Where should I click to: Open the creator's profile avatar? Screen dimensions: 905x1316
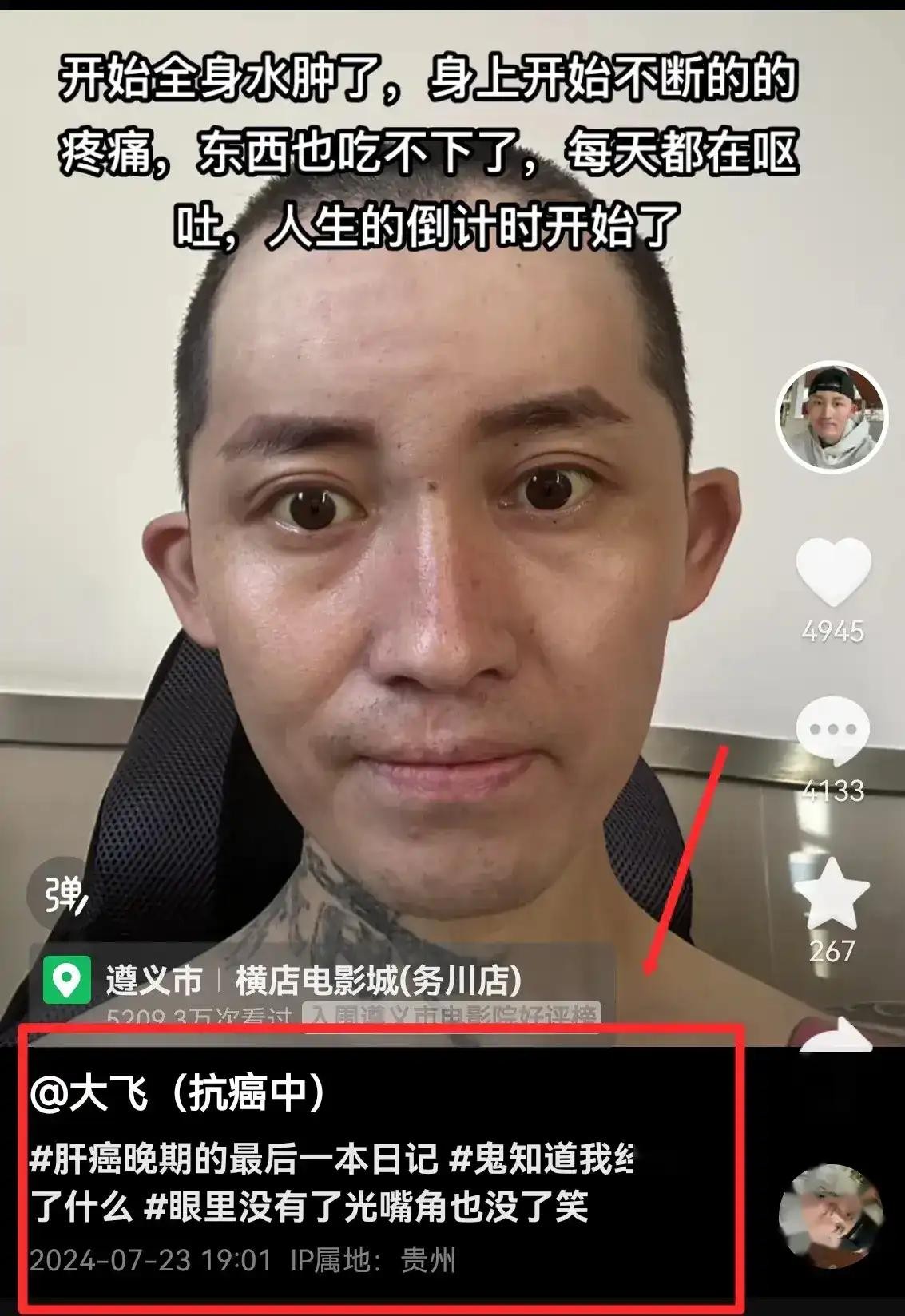click(832, 415)
